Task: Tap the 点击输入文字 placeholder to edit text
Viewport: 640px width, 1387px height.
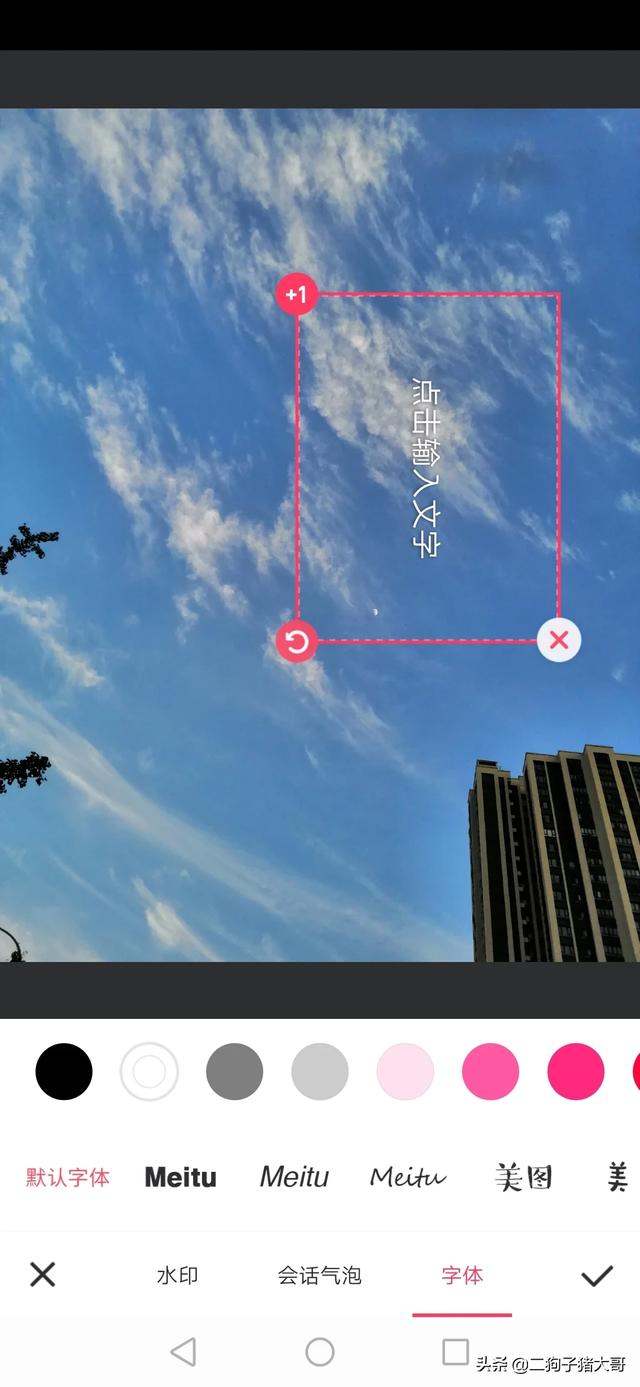Action: pyautogui.click(x=425, y=467)
